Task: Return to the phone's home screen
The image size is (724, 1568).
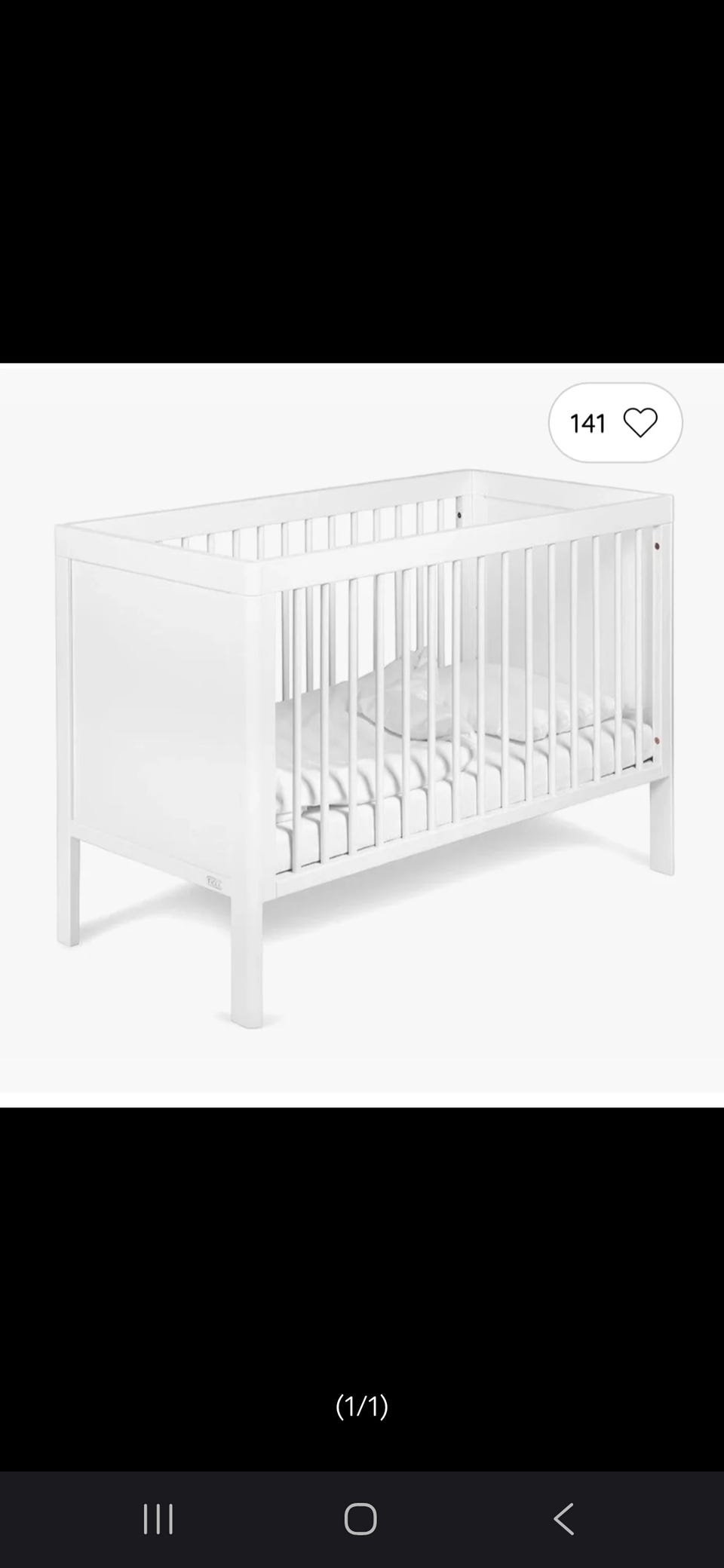Action: tap(360, 1519)
